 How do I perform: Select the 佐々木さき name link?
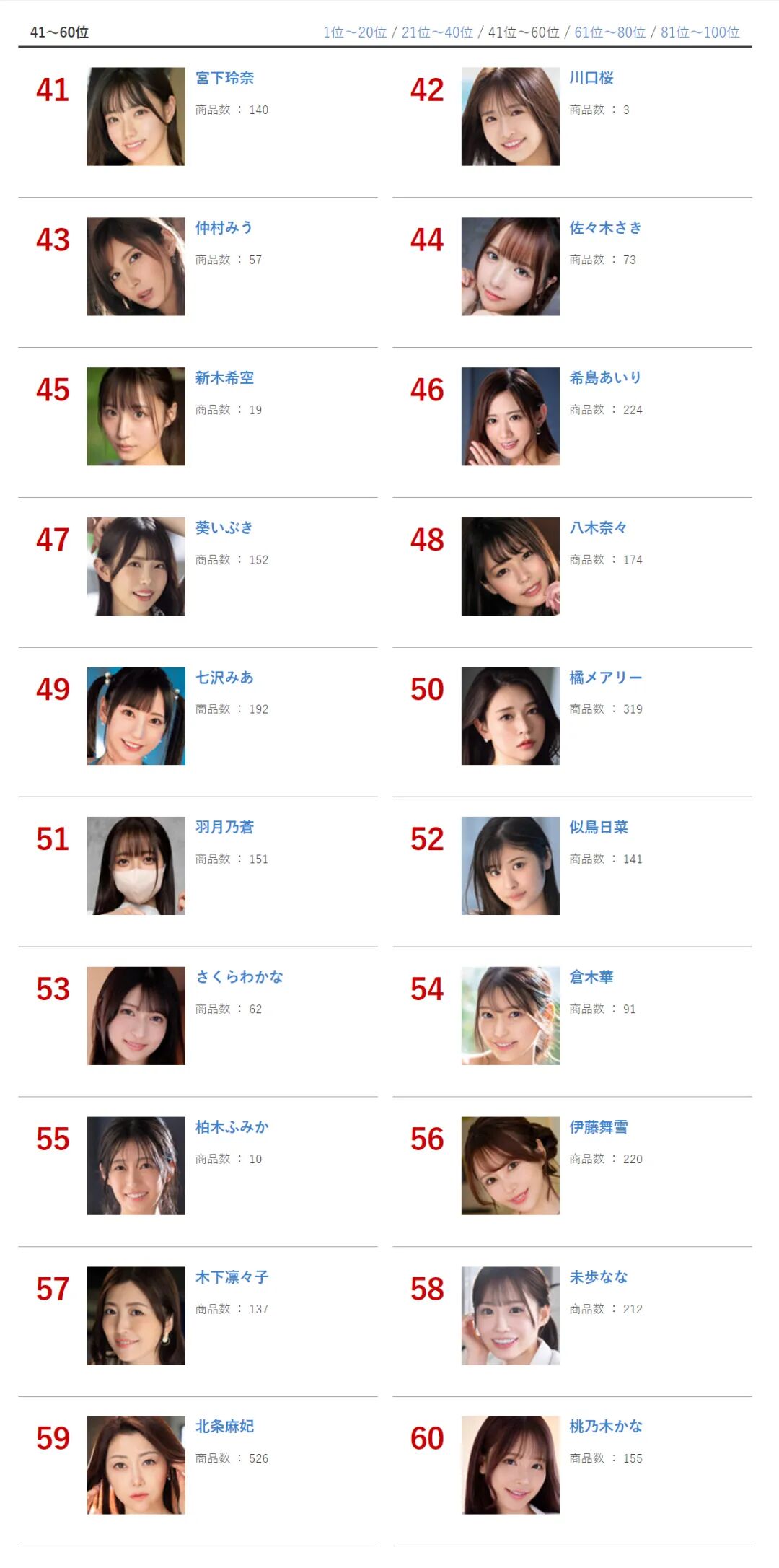[605, 228]
